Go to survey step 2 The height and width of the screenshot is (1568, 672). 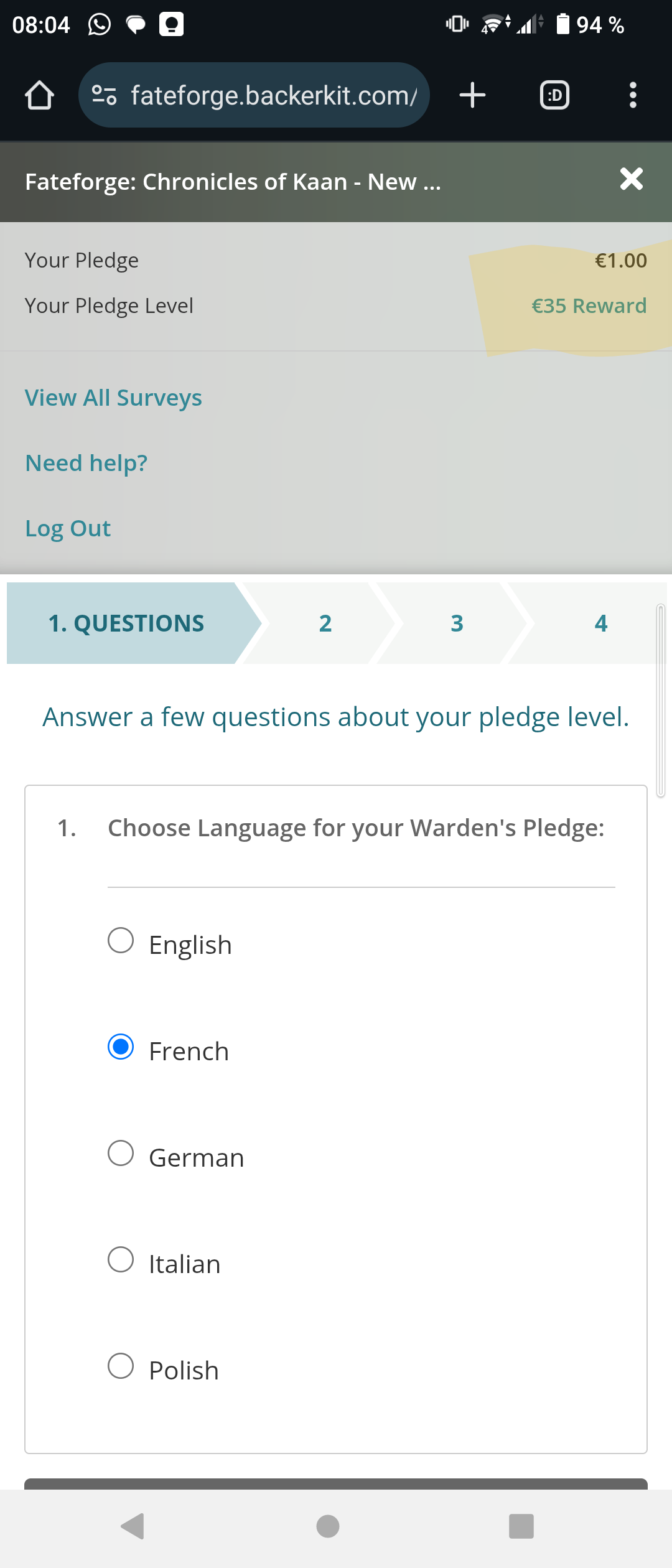[325, 623]
